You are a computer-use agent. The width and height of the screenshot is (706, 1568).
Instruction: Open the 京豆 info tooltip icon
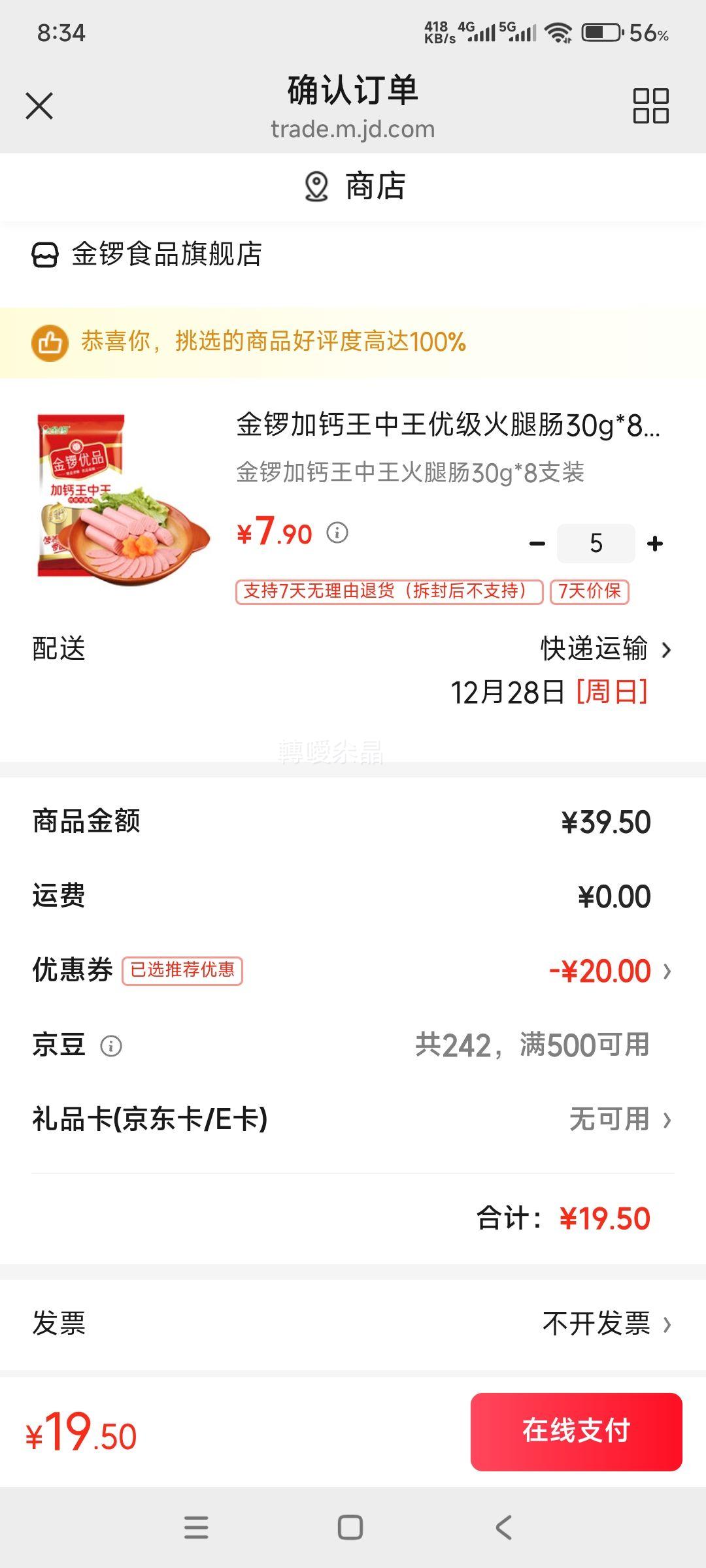(x=111, y=1044)
